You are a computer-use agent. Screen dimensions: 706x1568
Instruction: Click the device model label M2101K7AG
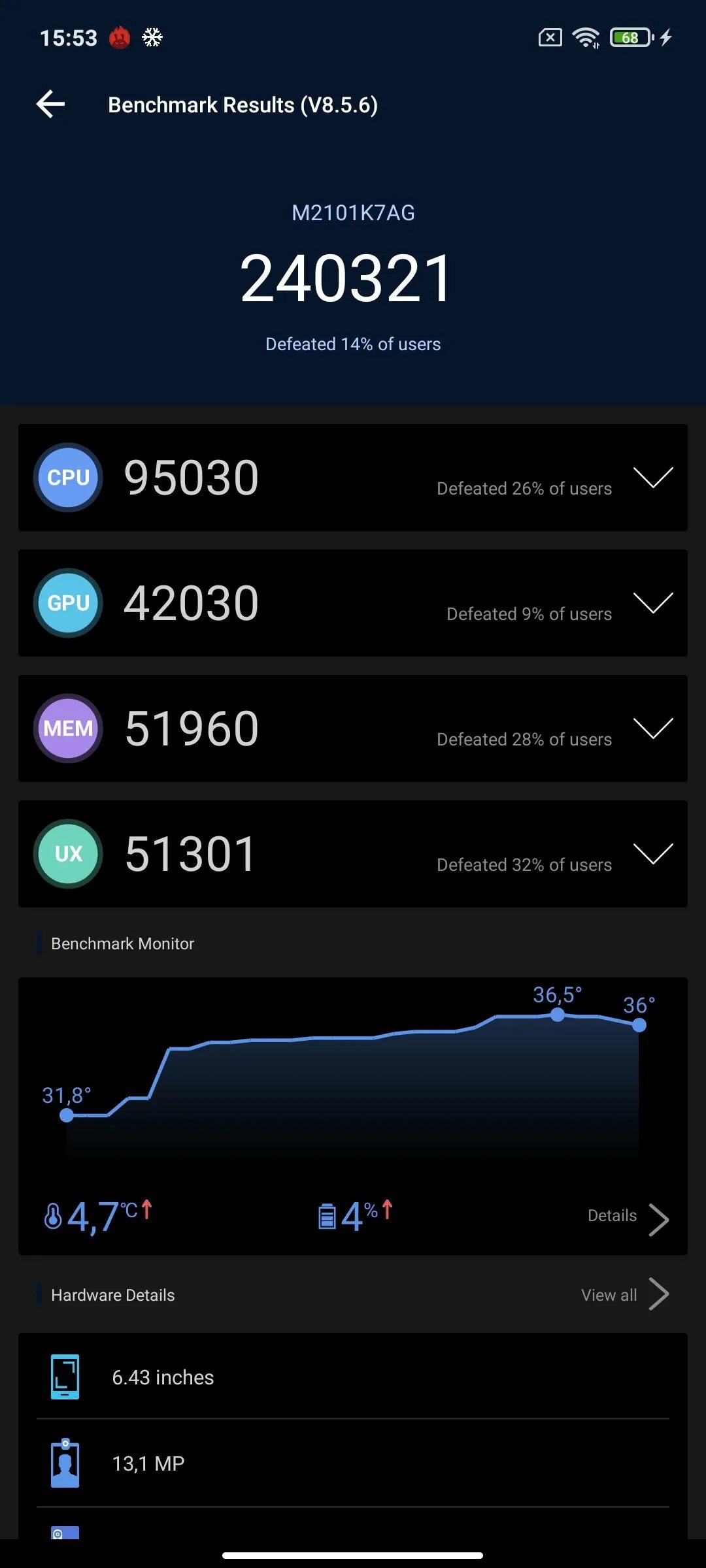(x=353, y=213)
